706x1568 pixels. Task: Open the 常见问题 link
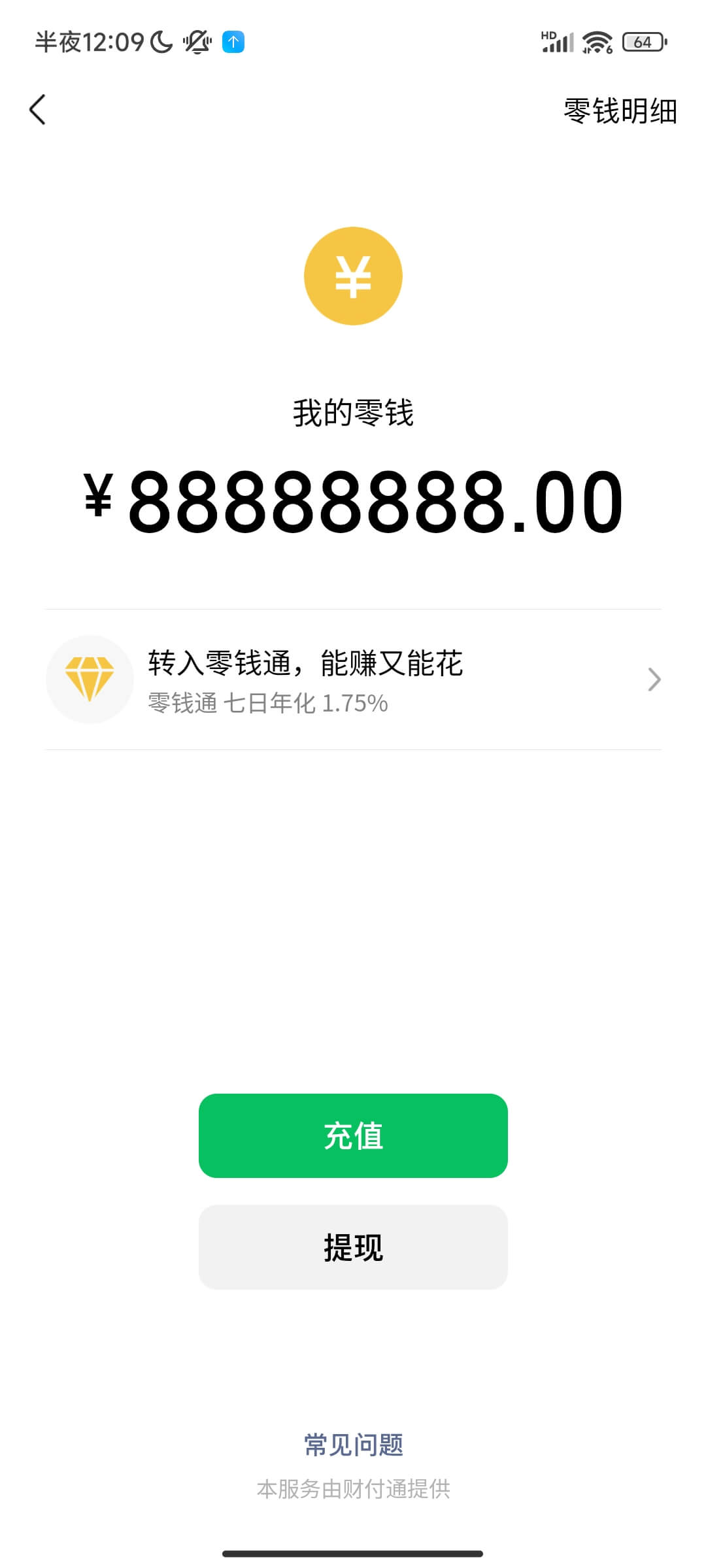pyautogui.click(x=353, y=1445)
